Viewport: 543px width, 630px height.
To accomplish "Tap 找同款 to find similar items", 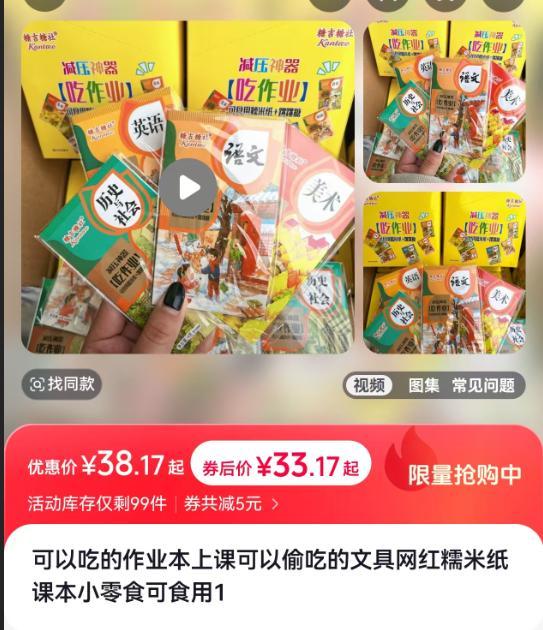I will tap(61, 384).
